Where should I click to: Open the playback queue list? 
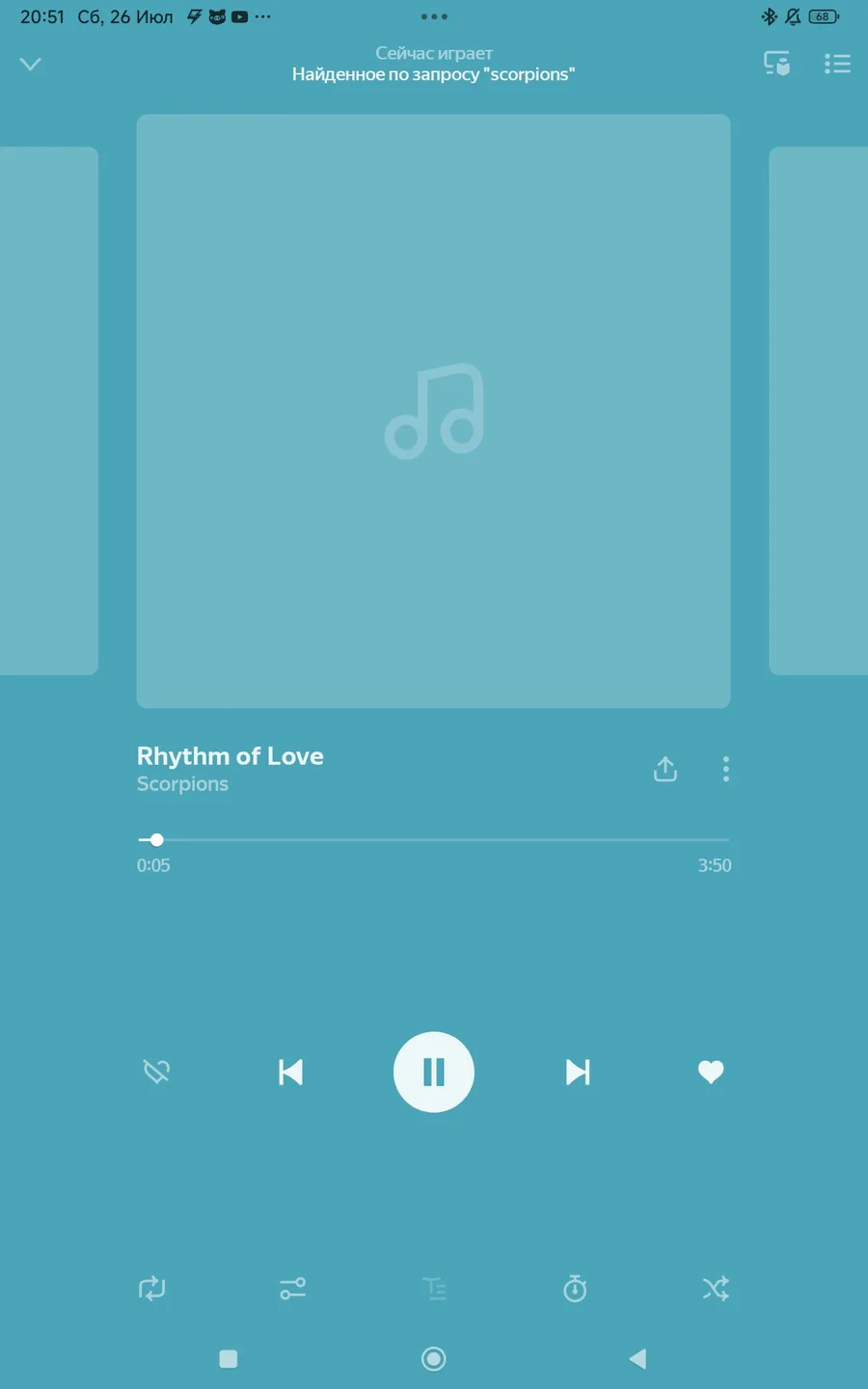(x=837, y=64)
